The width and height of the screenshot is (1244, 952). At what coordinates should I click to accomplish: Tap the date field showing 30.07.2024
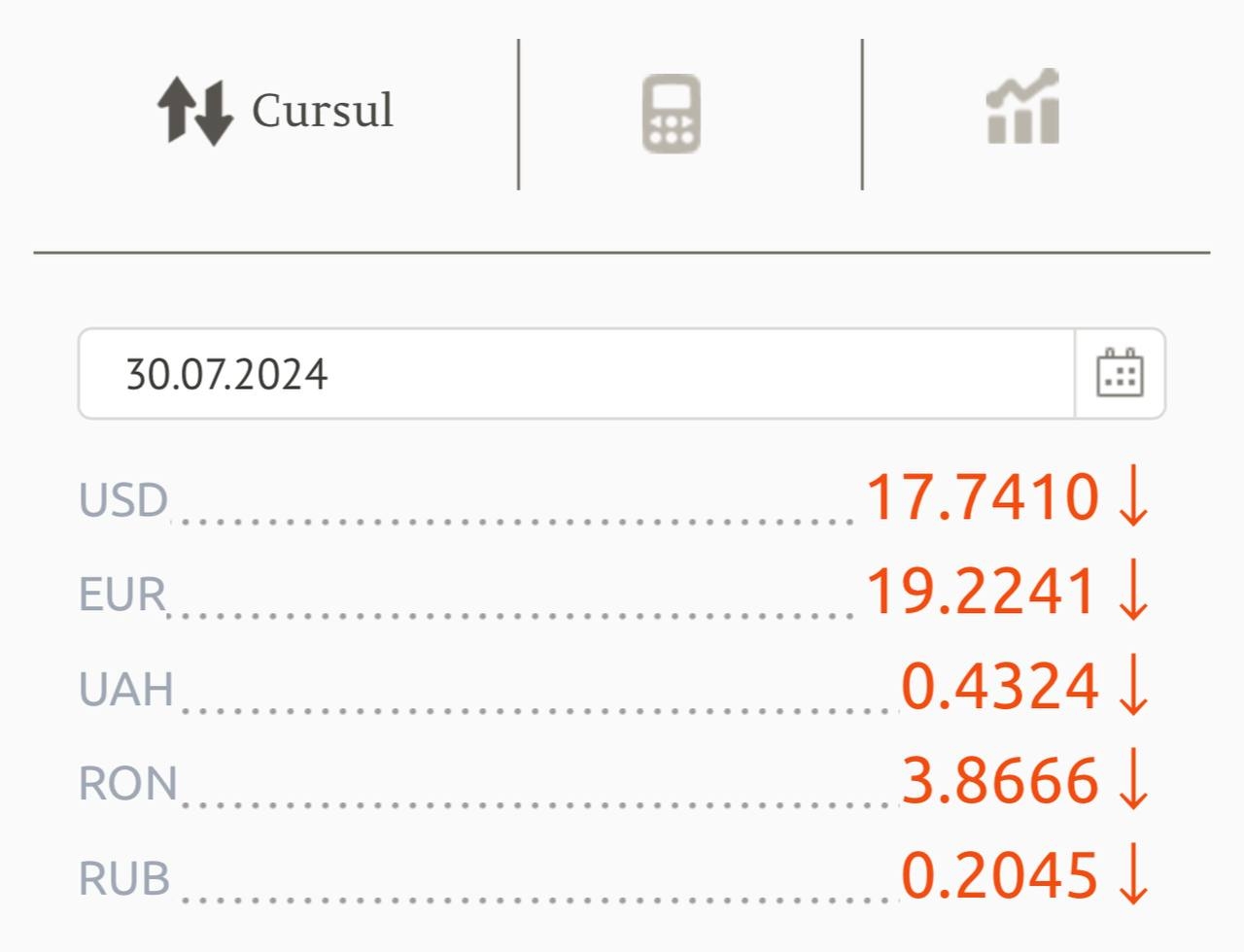click(x=573, y=374)
